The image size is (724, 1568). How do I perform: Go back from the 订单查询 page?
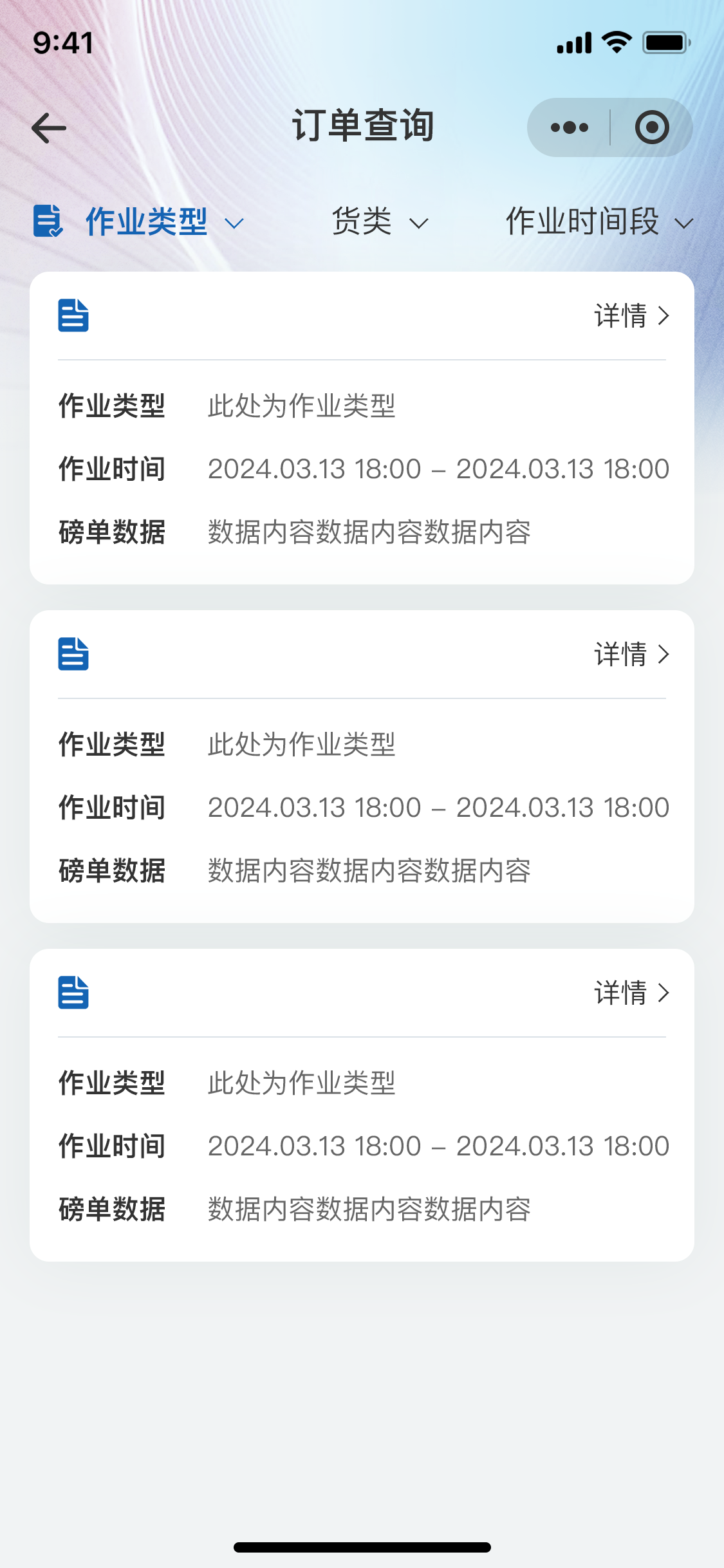click(x=49, y=127)
